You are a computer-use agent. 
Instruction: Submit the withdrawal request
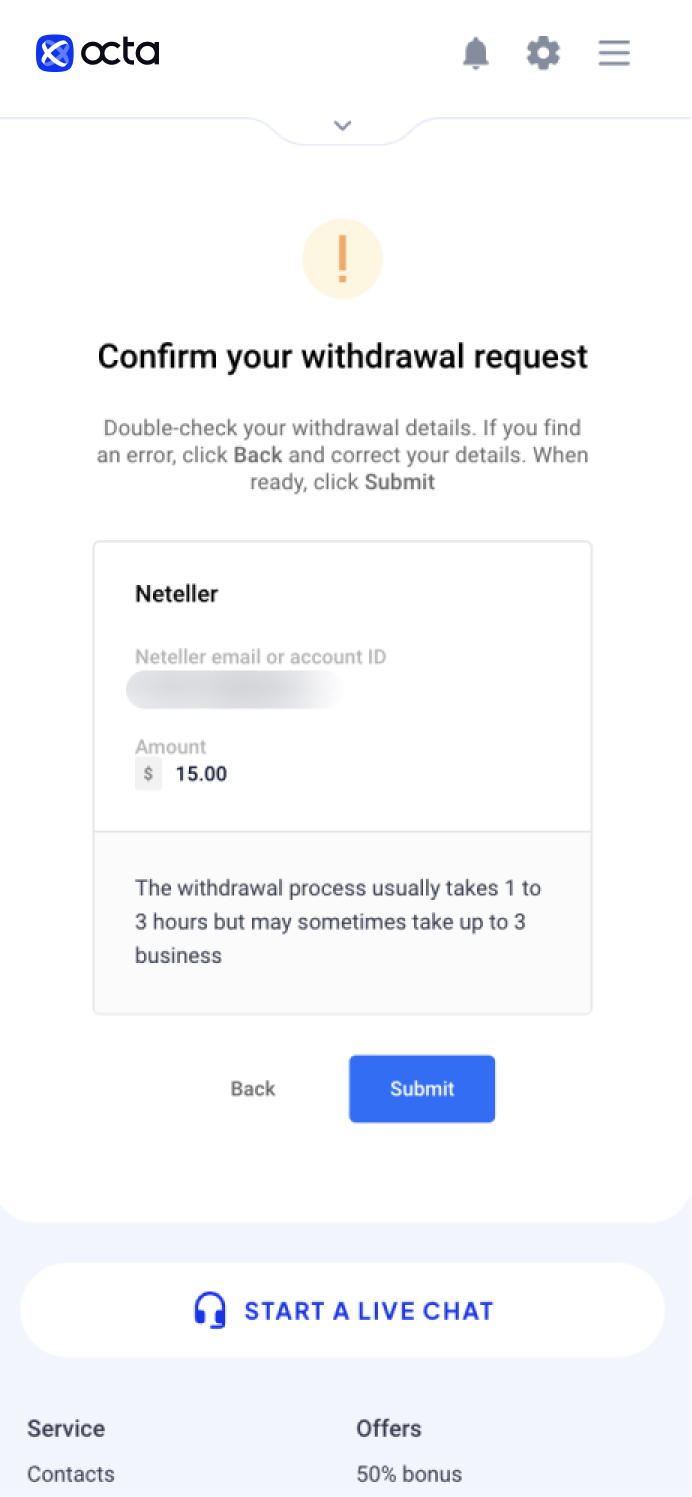[x=422, y=1089]
